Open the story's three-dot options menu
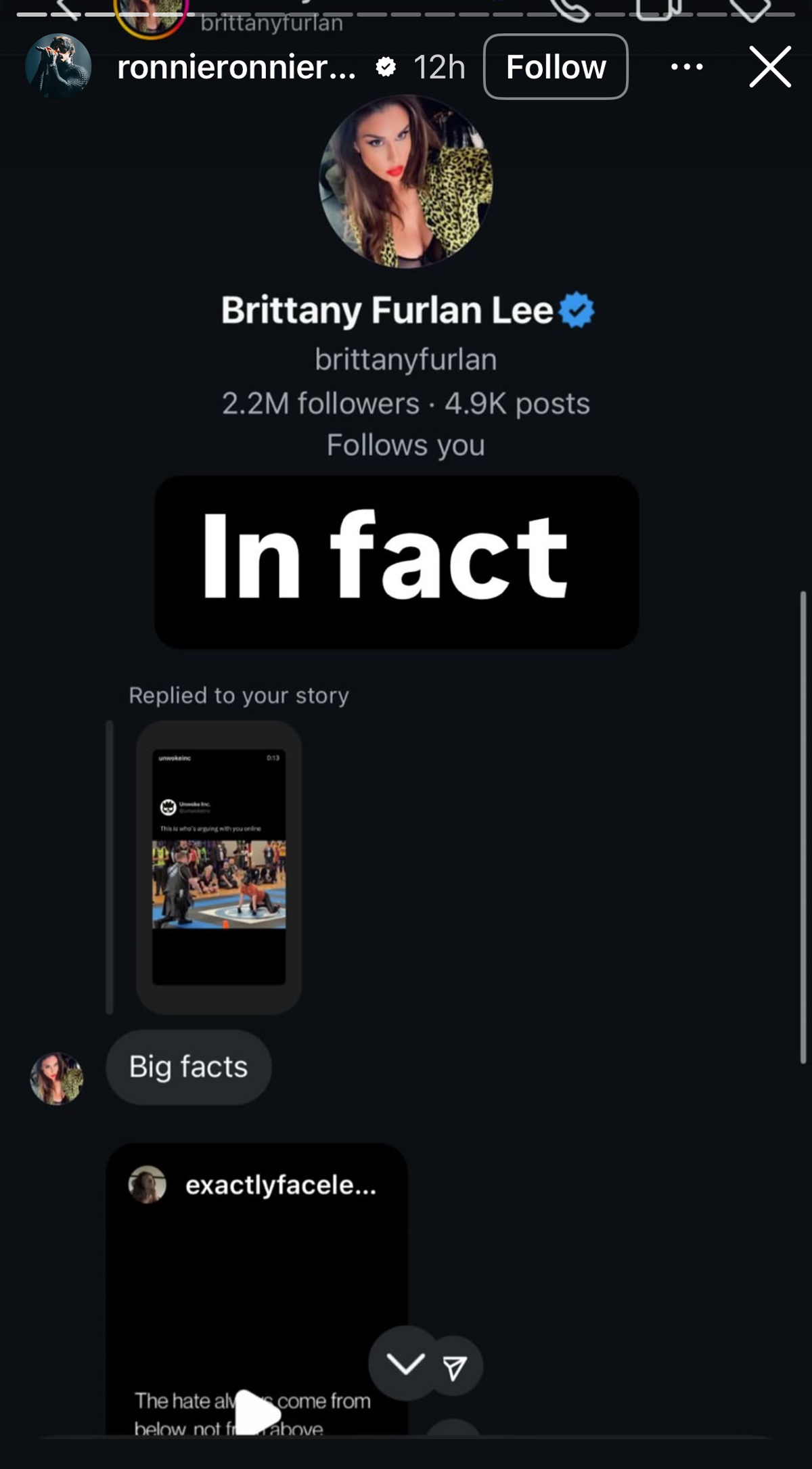Viewport: 812px width, 1469px height. (686, 67)
